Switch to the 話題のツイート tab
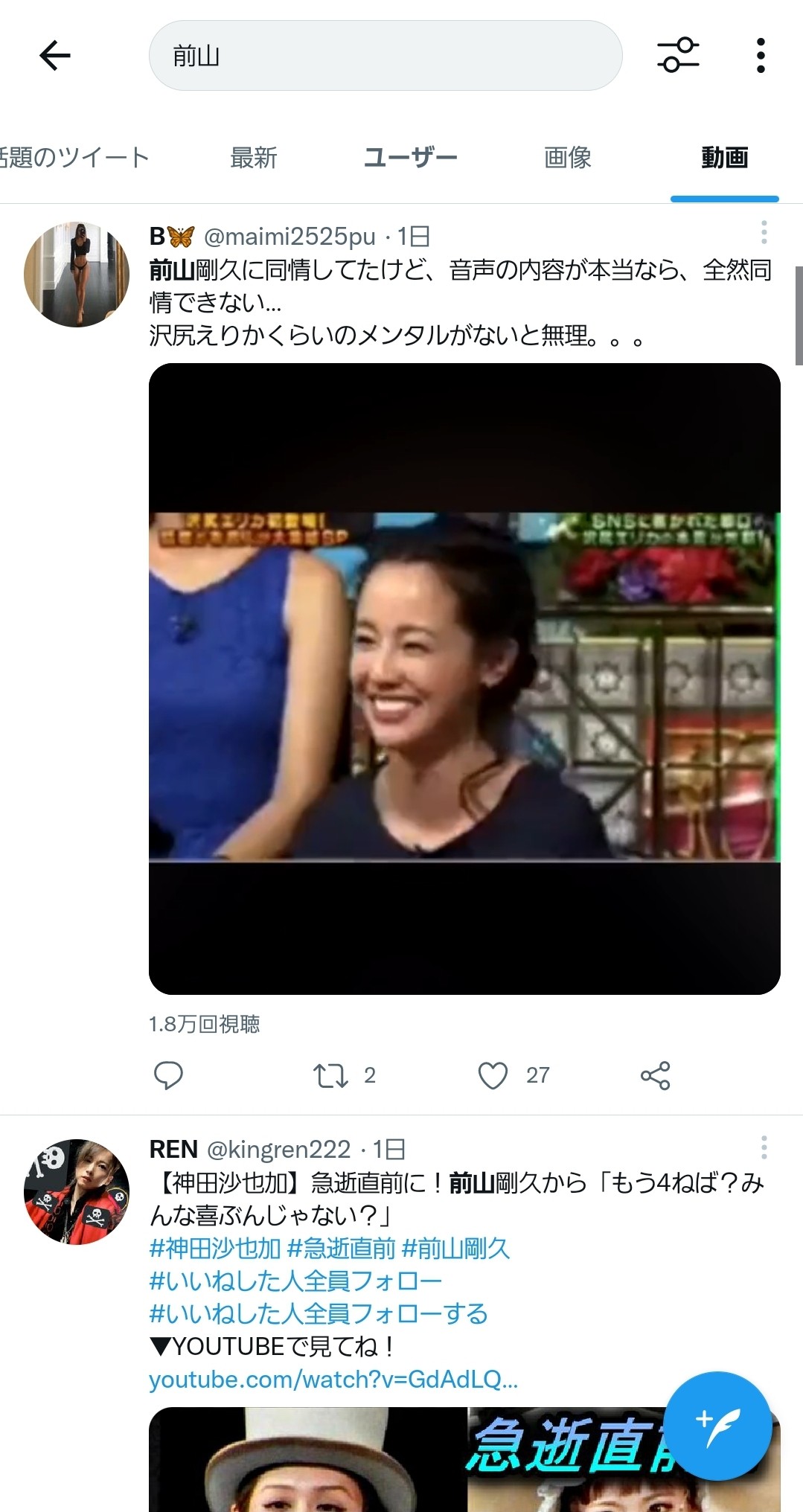This screenshot has height=1512, width=803. point(74,158)
